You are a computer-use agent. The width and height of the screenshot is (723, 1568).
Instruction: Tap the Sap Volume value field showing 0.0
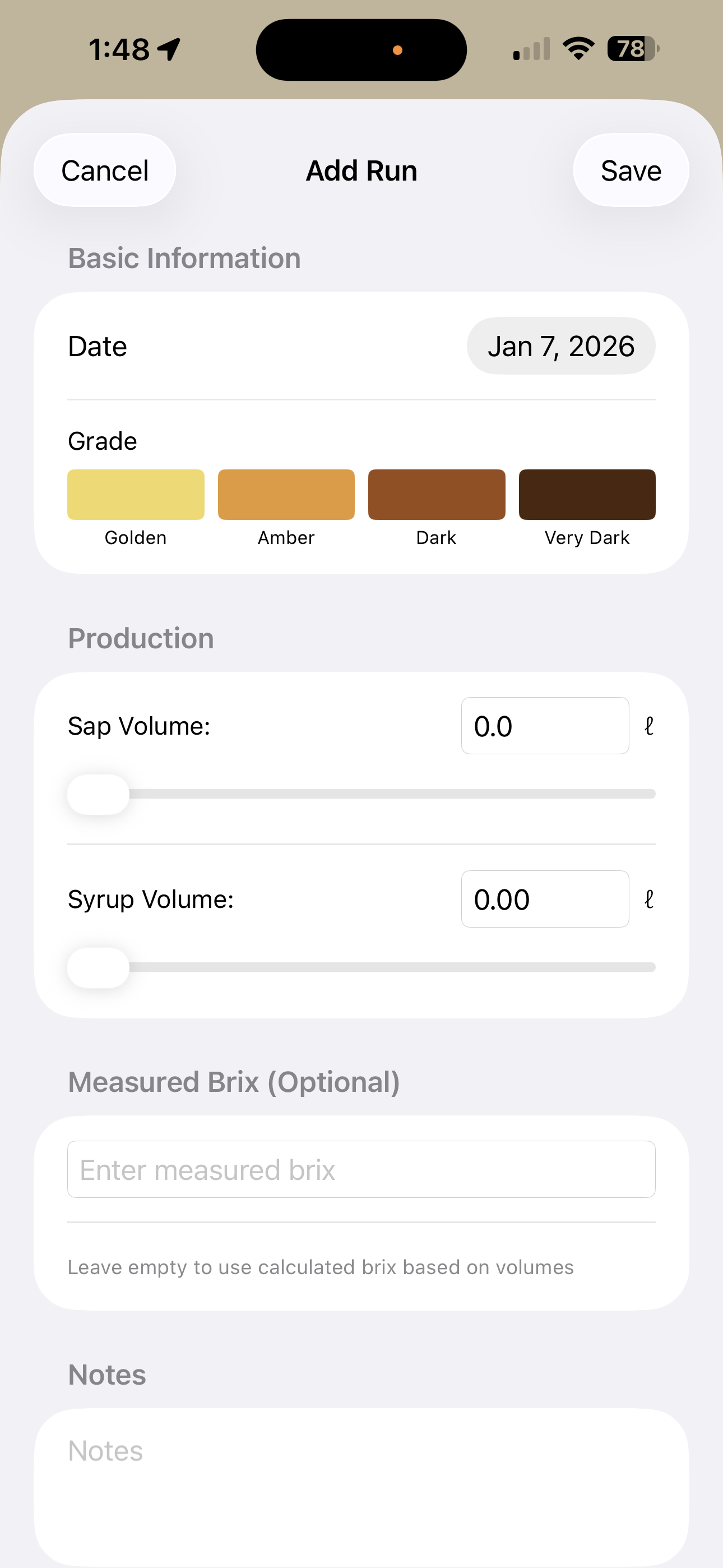[x=545, y=726]
